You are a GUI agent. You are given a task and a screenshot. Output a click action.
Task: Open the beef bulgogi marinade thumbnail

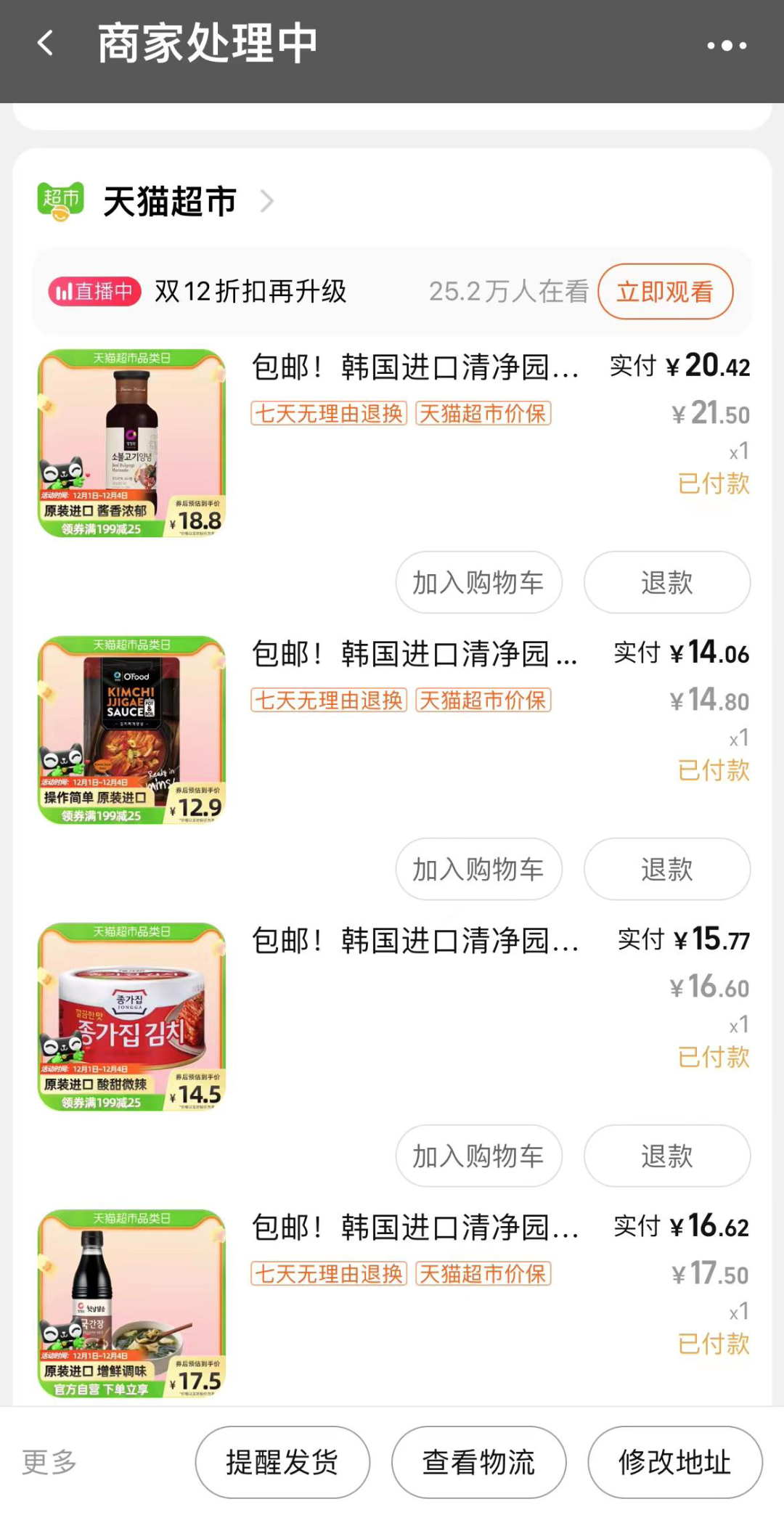(x=133, y=443)
